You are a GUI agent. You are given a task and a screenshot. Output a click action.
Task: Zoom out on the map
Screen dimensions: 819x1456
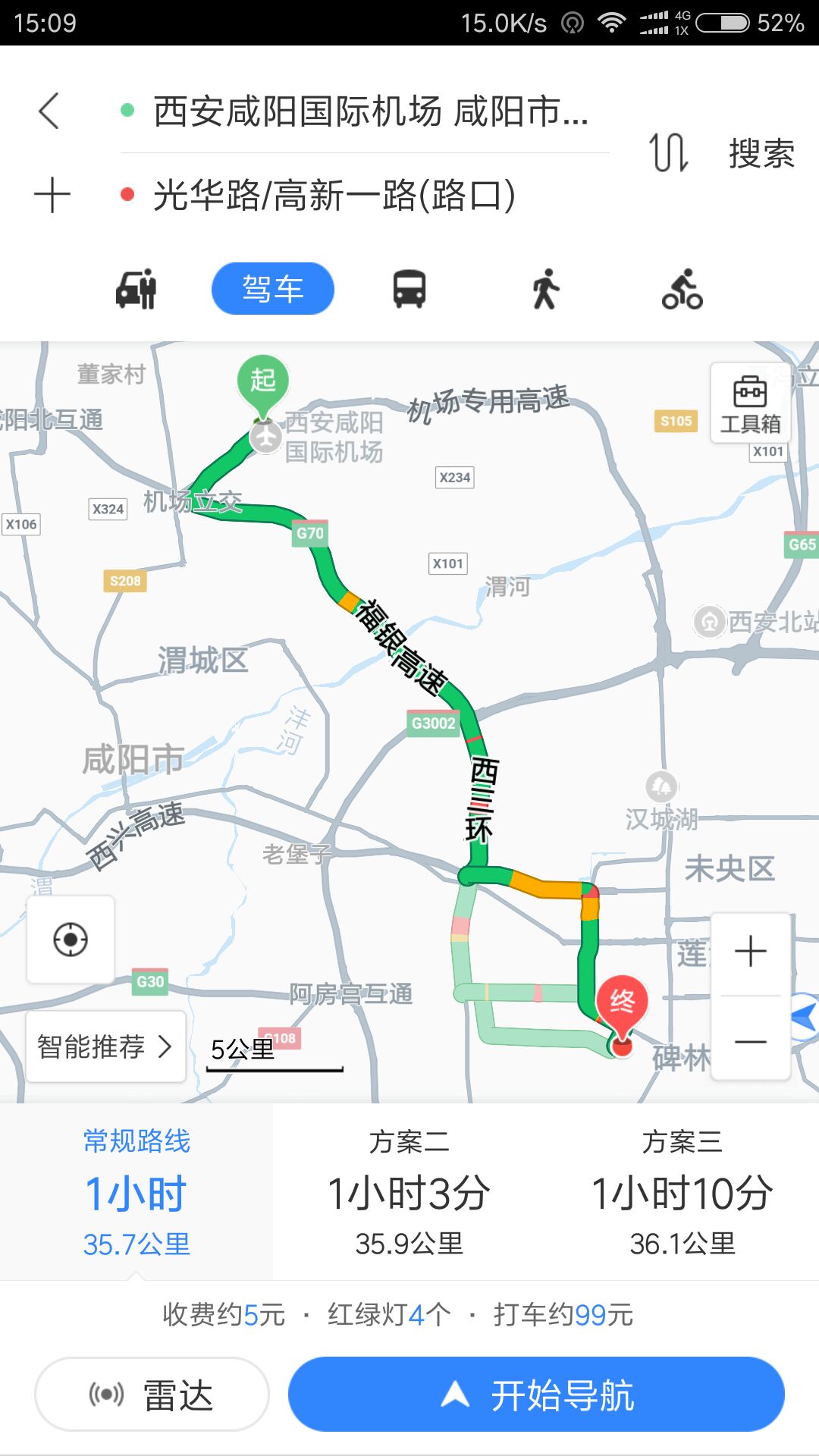[x=751, y=1040]
